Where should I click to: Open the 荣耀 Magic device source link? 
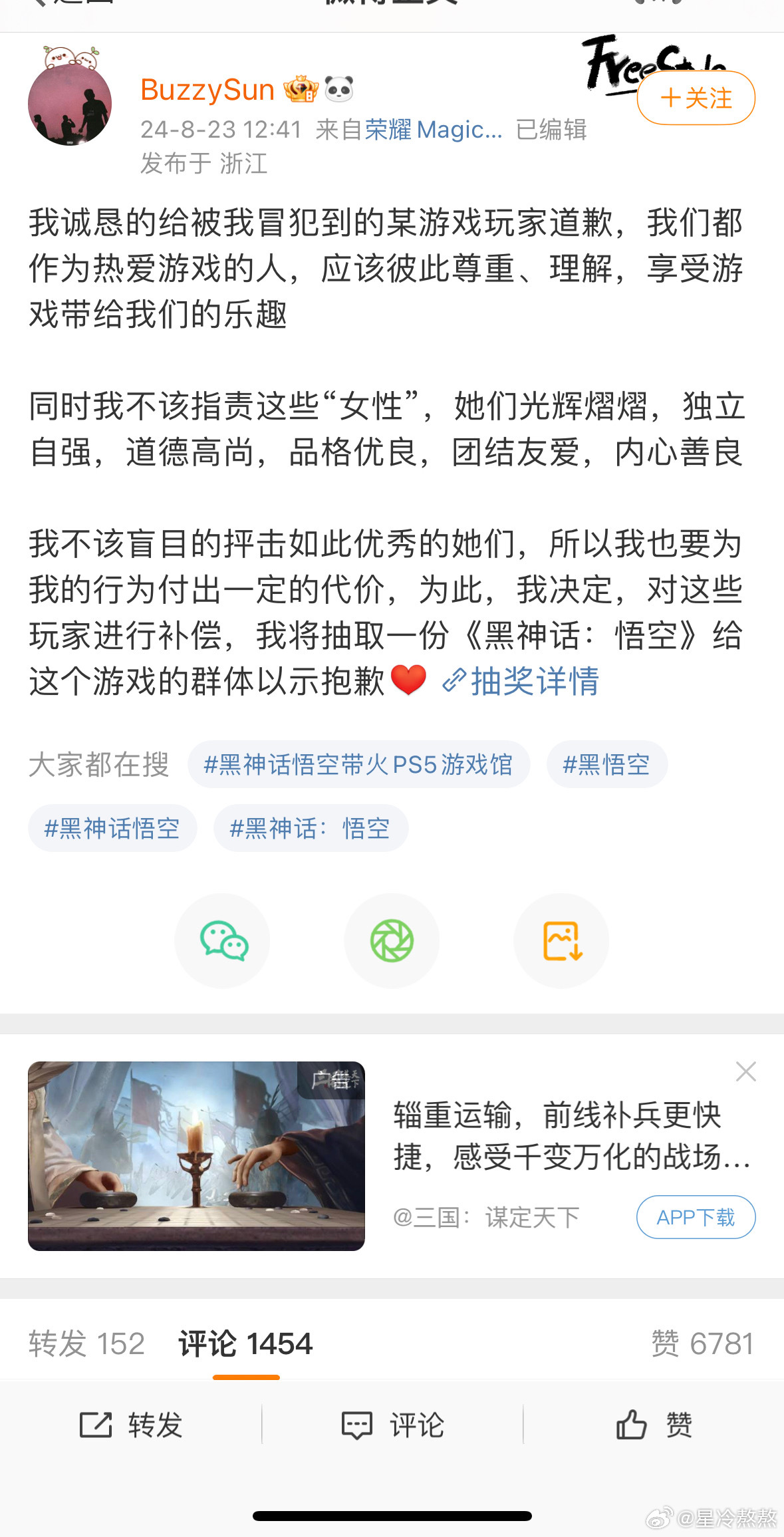click(433, 129)
